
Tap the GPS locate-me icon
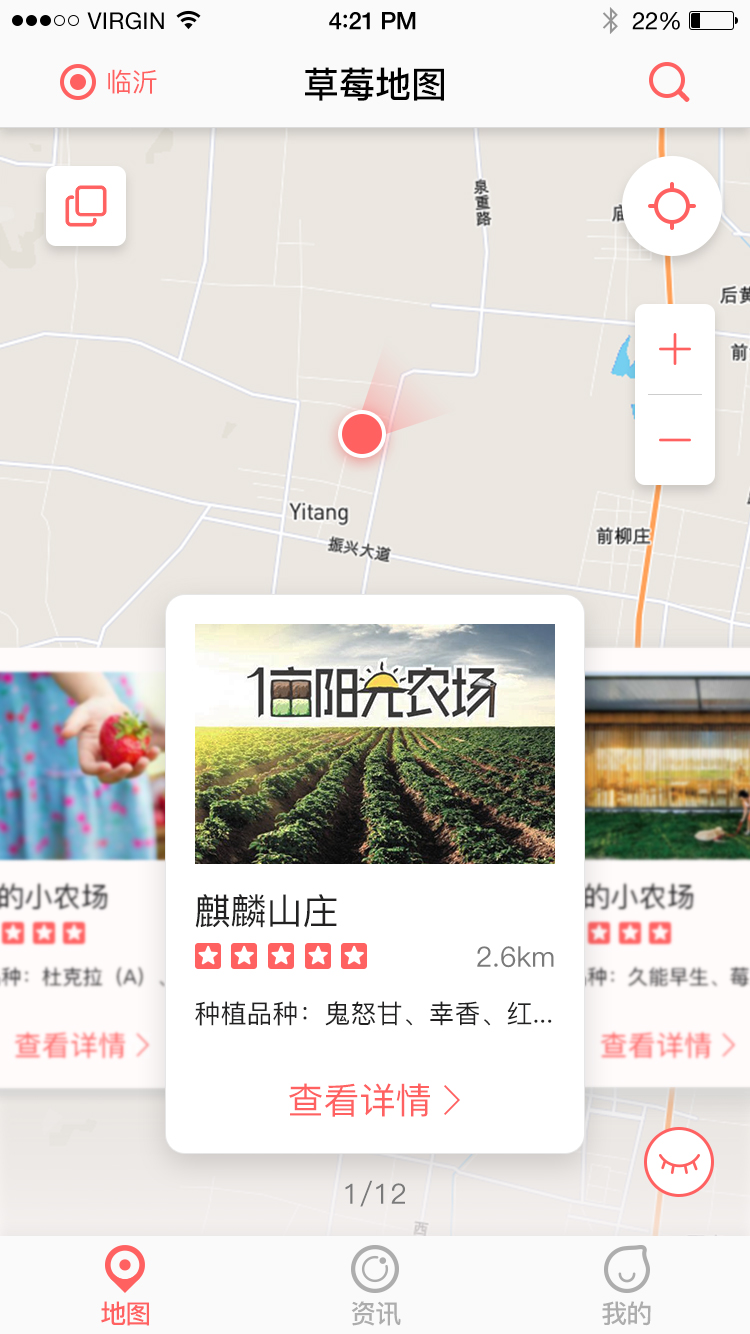pyautogui.click(x=671, y=205)
